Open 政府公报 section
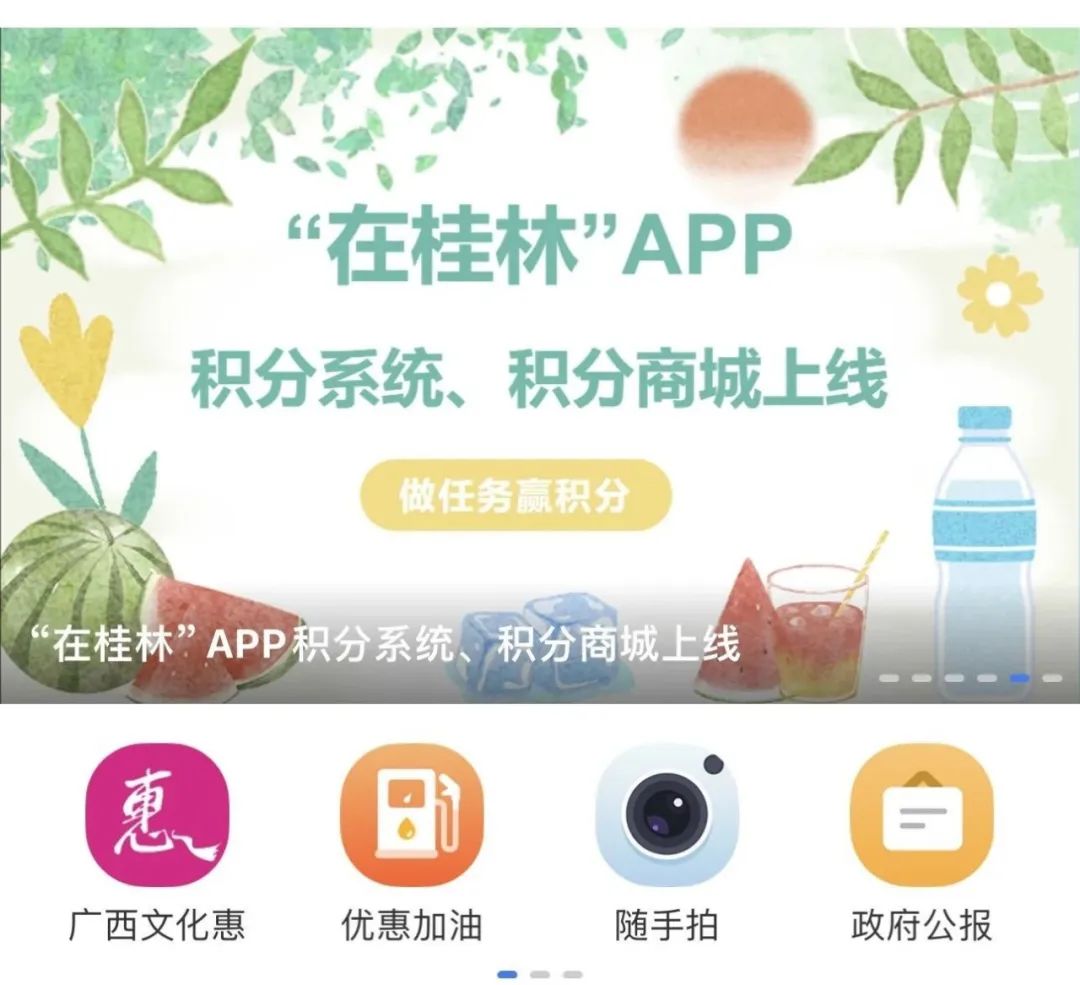Viewport: 1080px width, 985px height. tap(921, 815)
